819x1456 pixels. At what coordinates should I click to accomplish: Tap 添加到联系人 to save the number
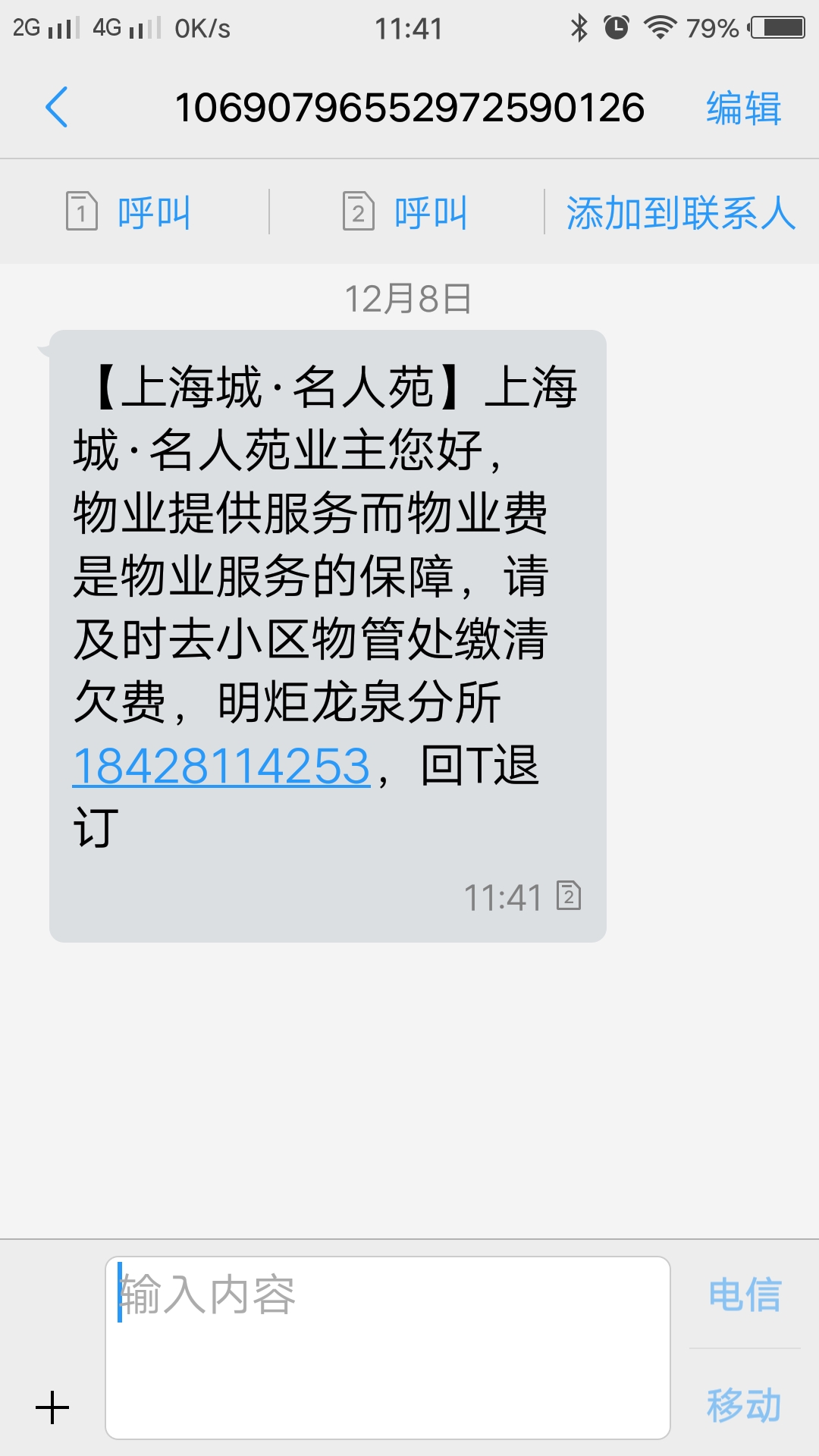[x=680, y=212]
